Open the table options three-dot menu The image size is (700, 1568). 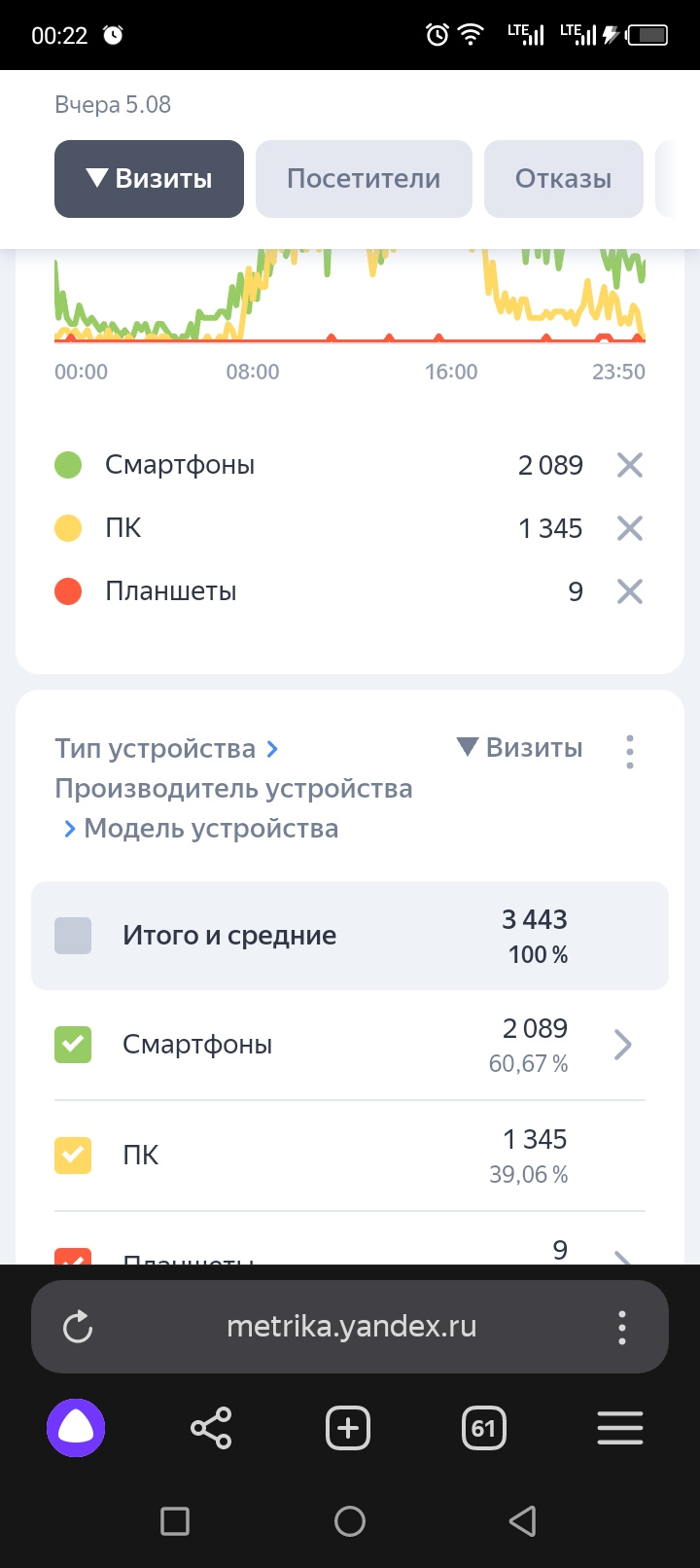tap(630, 752)
